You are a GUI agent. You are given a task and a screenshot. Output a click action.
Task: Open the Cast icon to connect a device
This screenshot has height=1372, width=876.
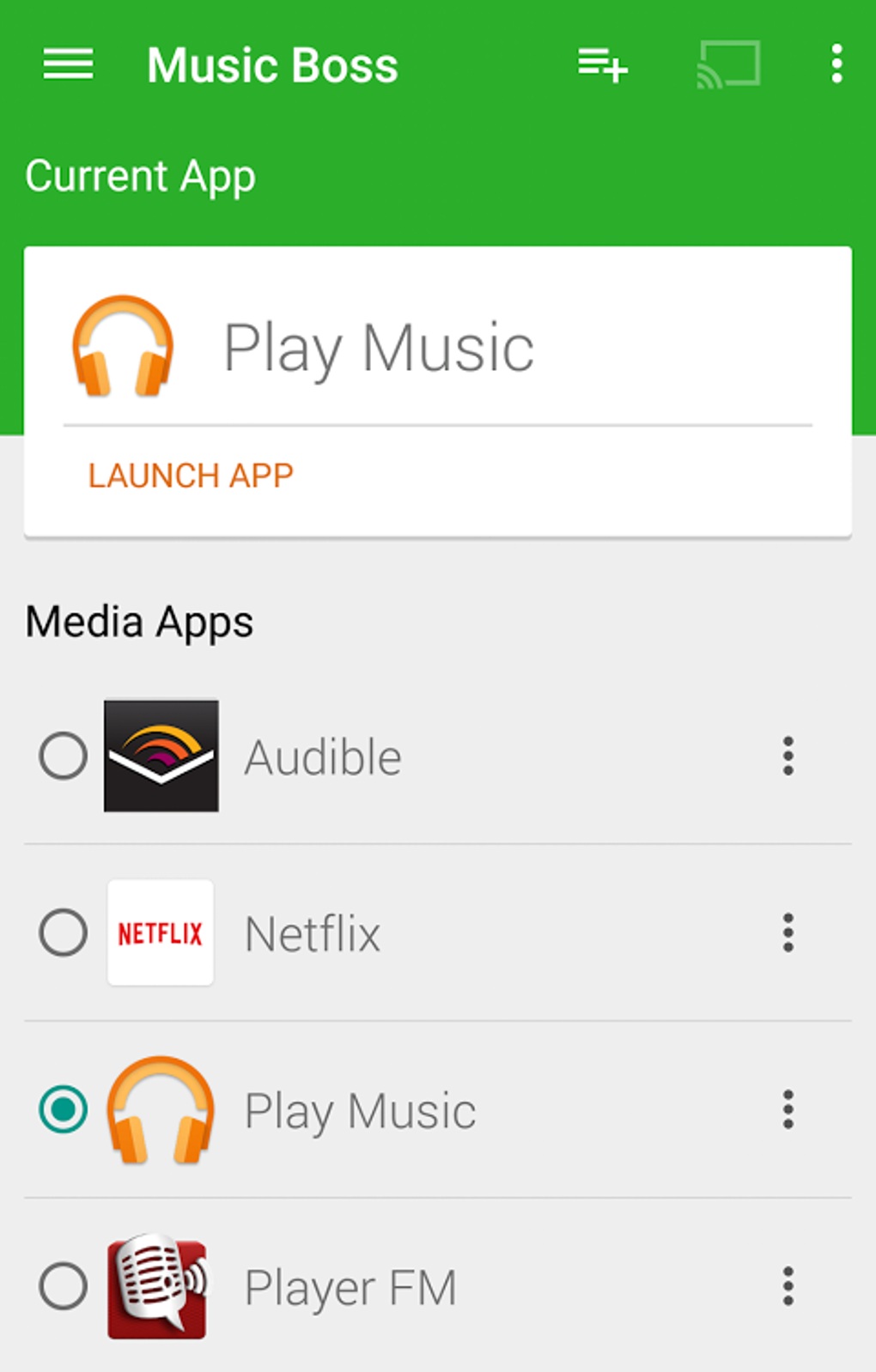point(729,64)
